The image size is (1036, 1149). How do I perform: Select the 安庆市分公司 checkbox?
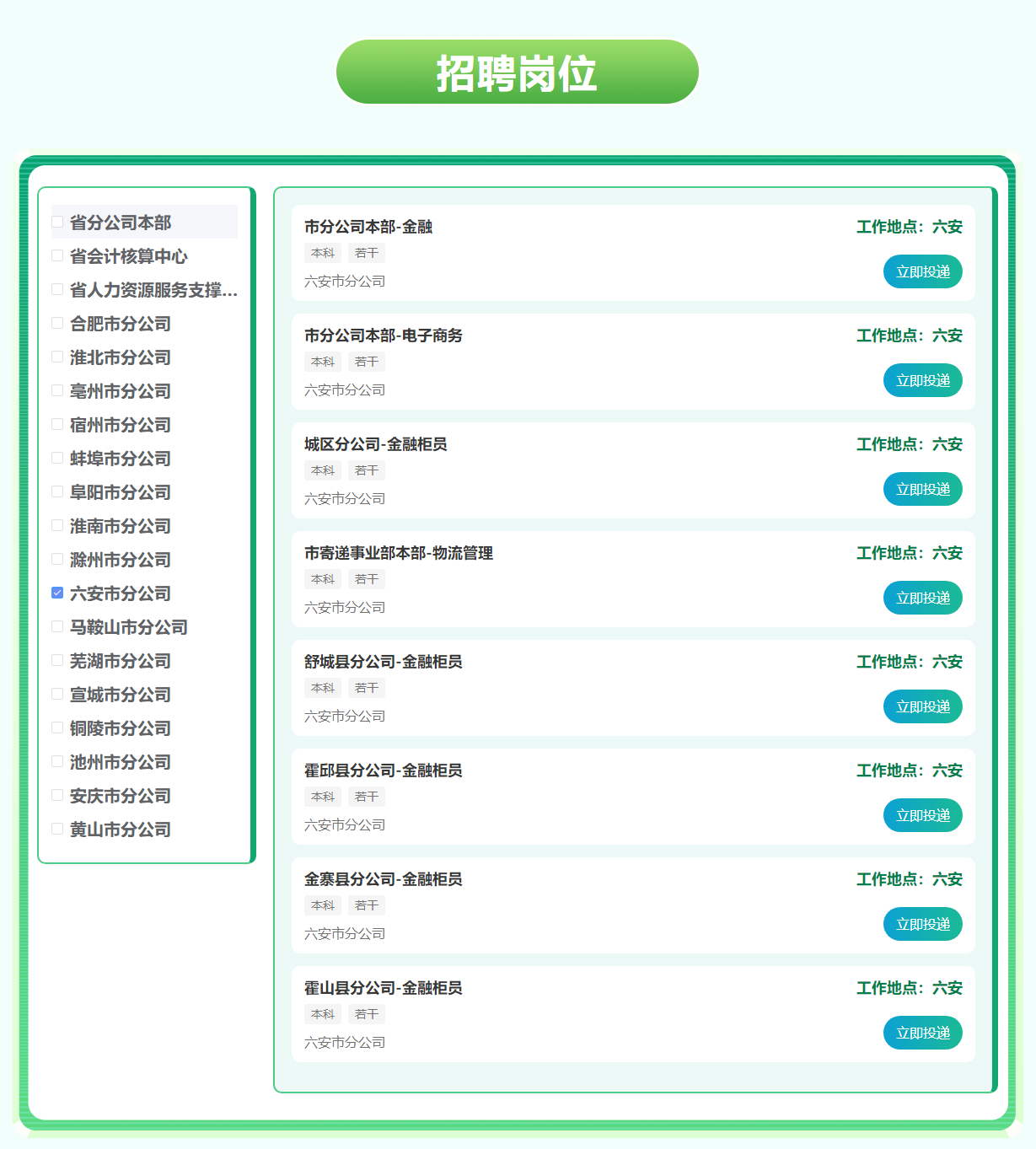click(x=57, y=795)
